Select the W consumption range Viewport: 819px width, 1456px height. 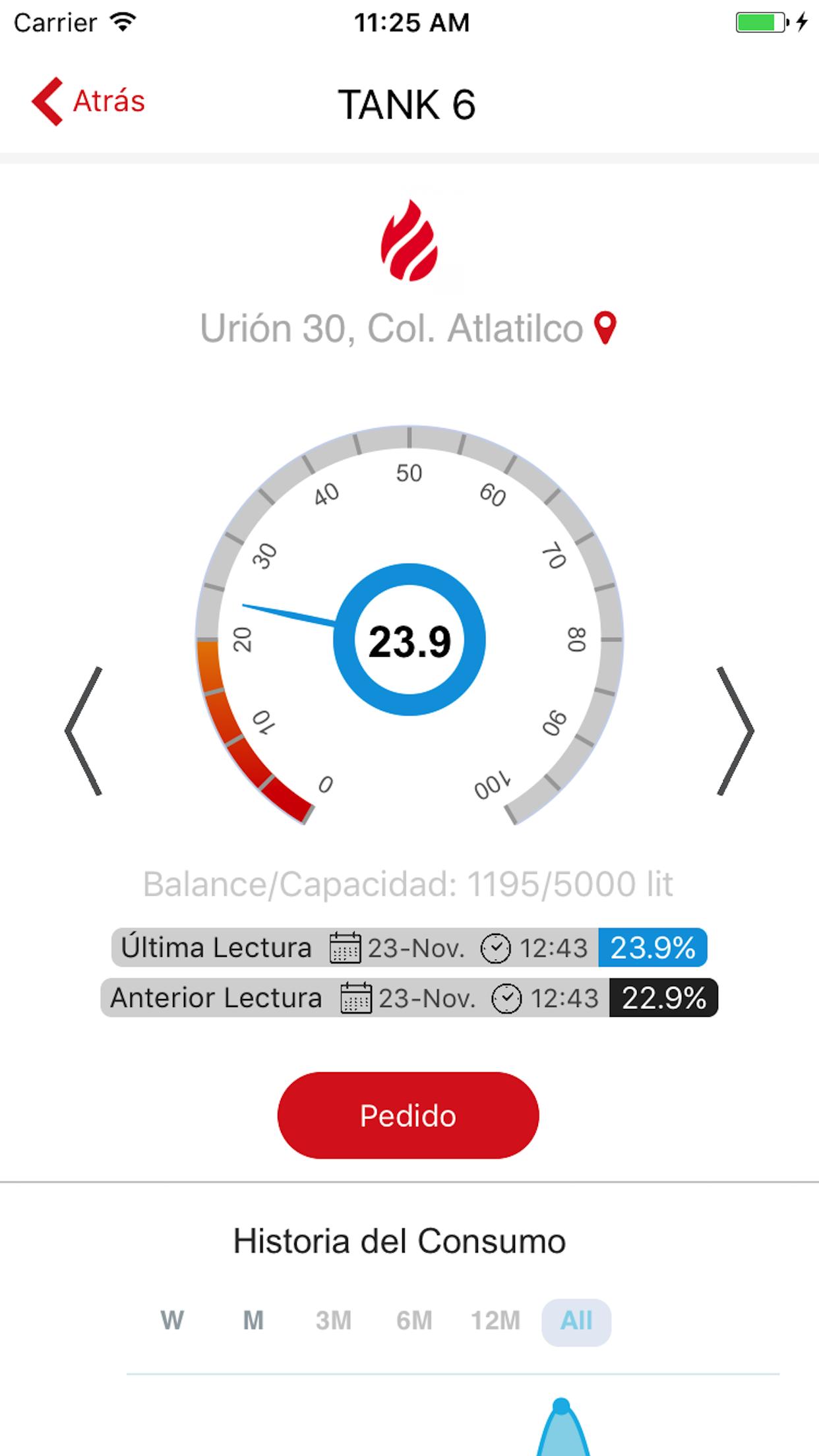(x=172, y=1321)
